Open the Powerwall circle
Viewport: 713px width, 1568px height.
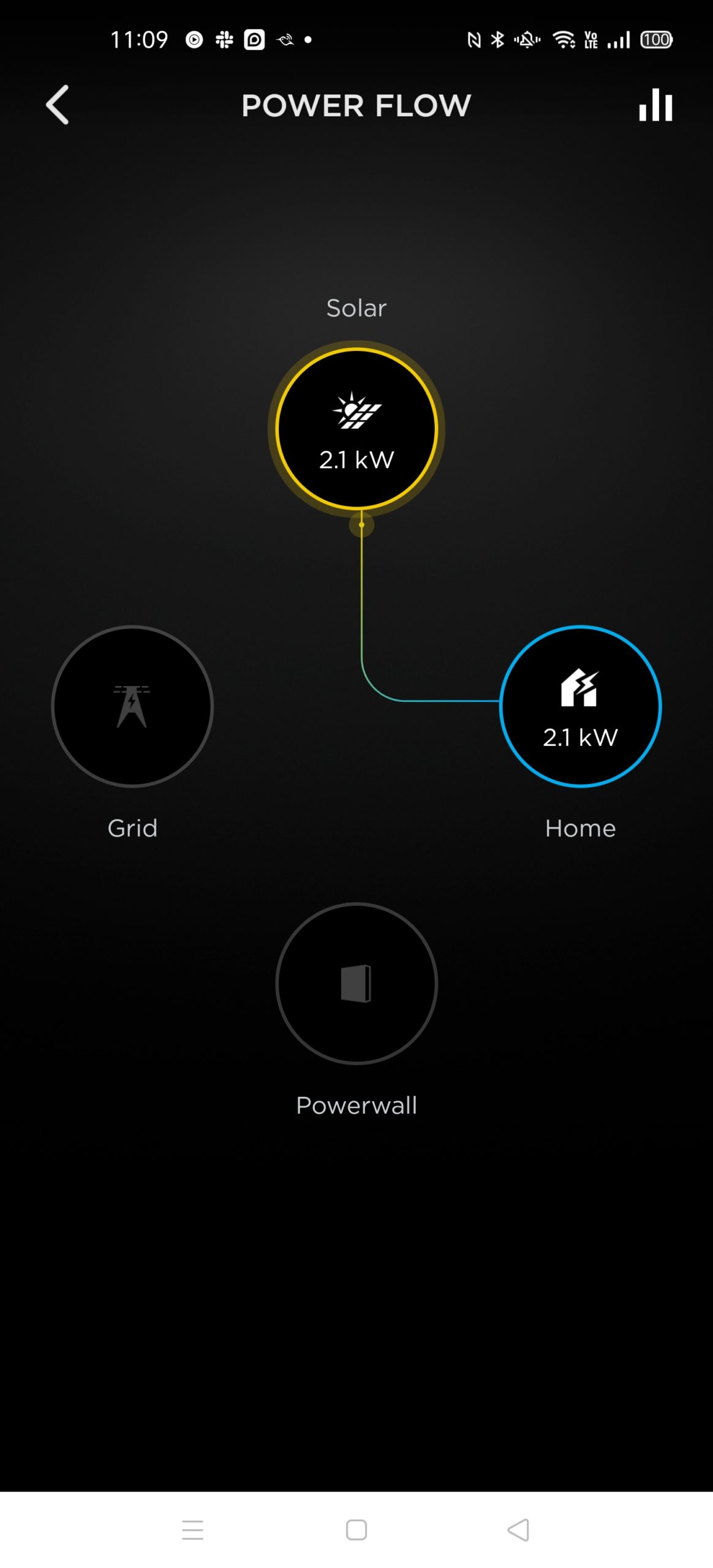[x=356, y=984]
